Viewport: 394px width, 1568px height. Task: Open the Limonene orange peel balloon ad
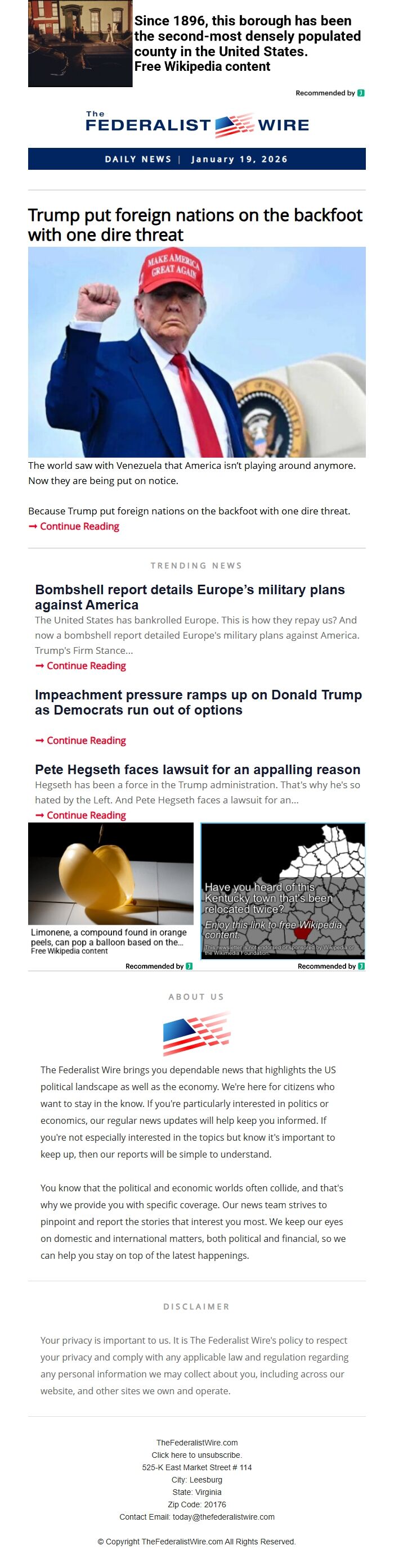click(x=110, y=889)
